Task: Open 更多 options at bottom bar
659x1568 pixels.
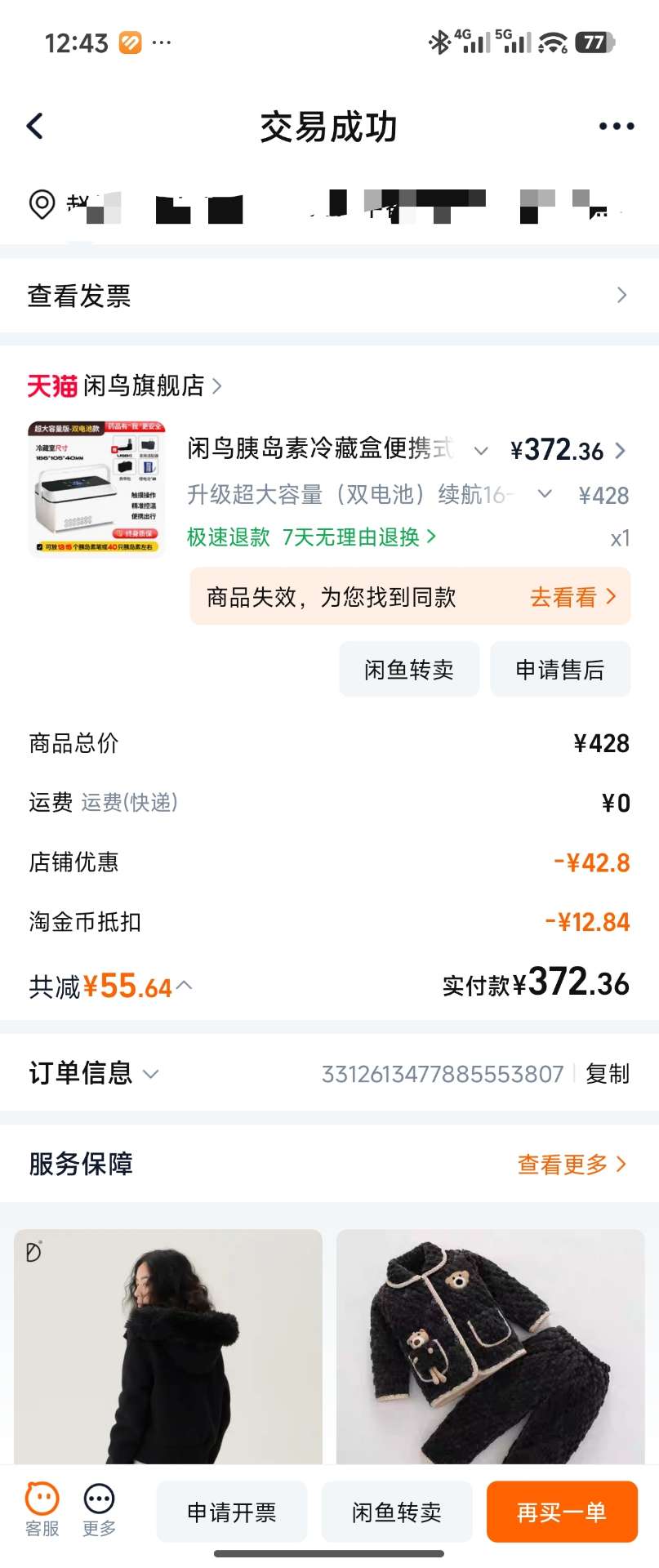Action: point(99,1509)
